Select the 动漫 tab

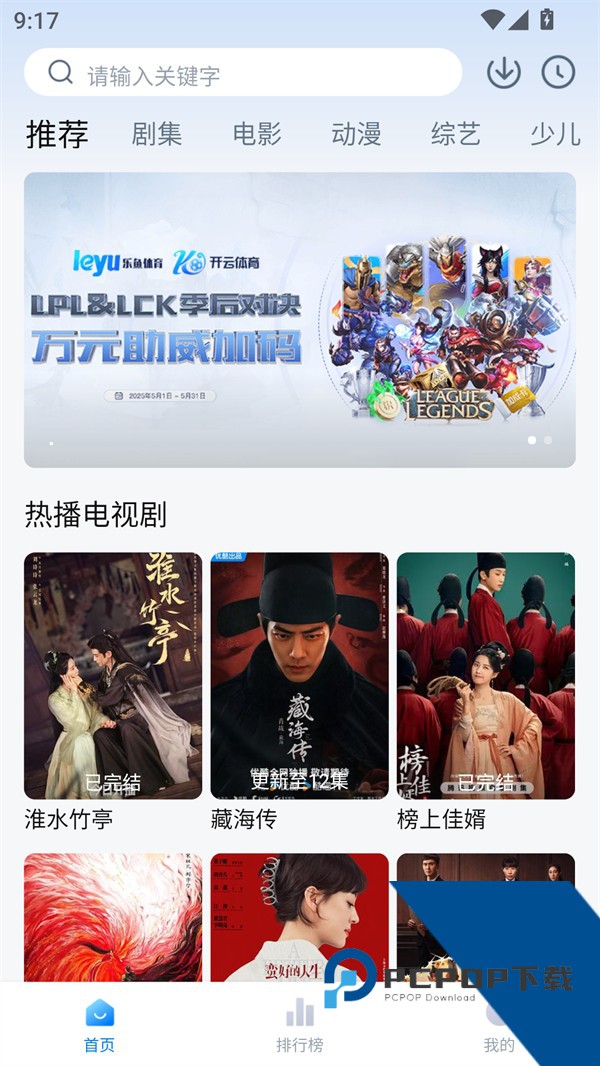[356, 134]
